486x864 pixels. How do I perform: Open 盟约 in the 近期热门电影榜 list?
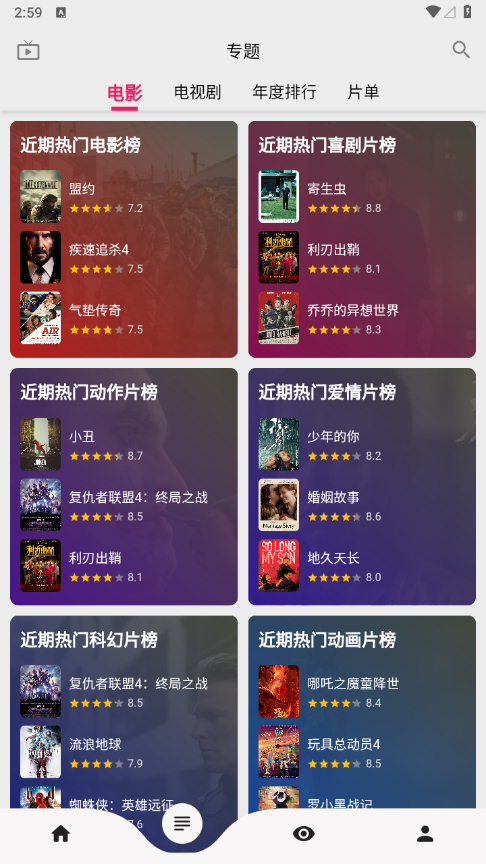point(124,197)
